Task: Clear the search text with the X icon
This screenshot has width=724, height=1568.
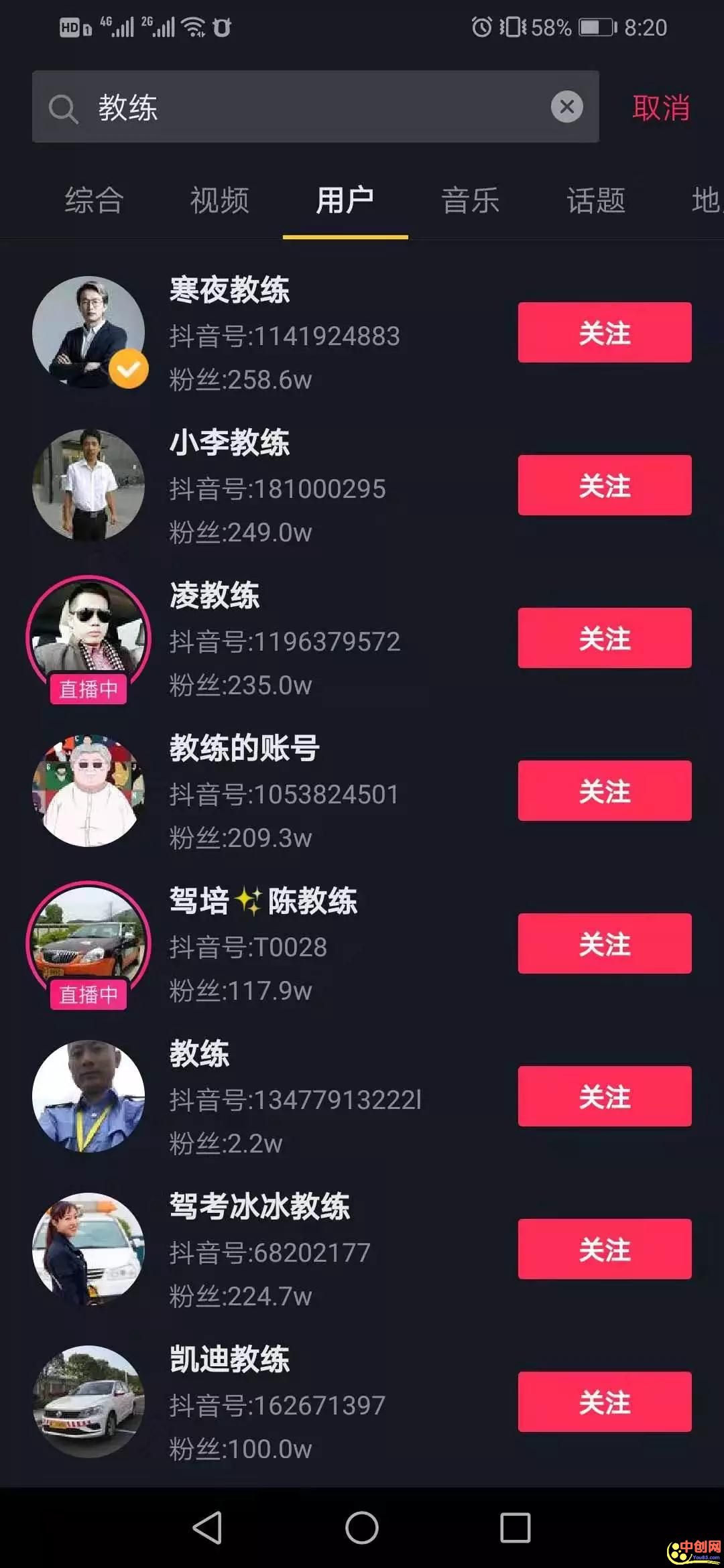Action: tap(566, 107)
